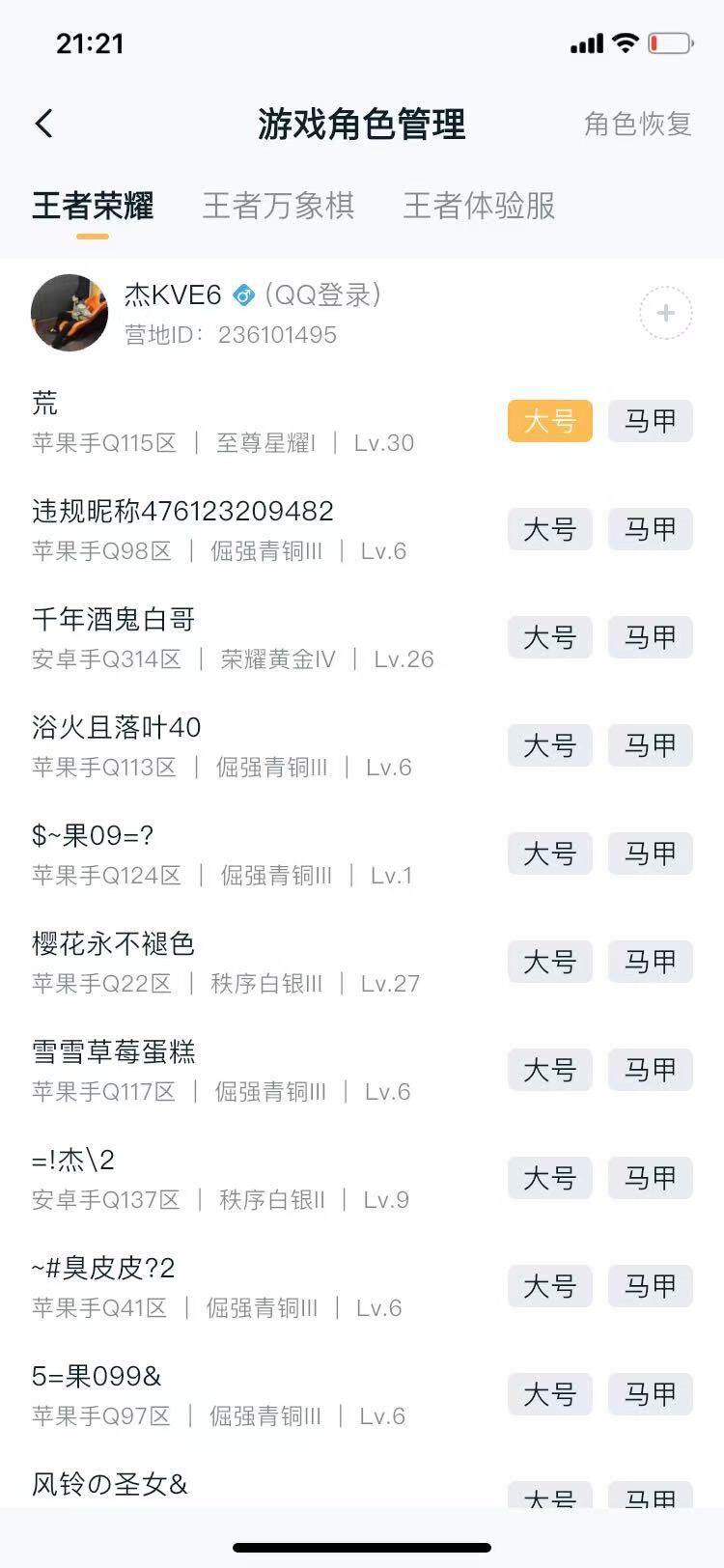Toggle 大号 status for character 荒

pos(548,421)
